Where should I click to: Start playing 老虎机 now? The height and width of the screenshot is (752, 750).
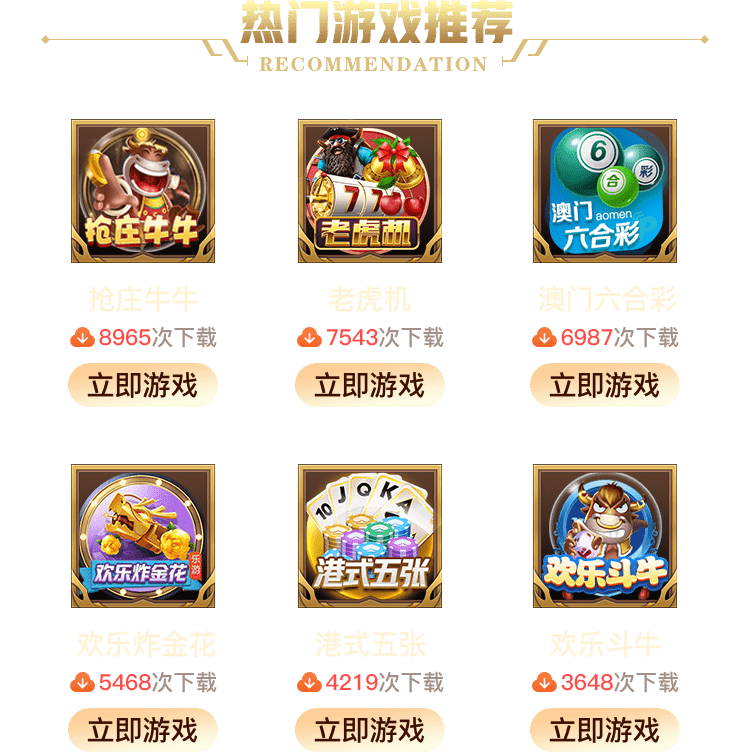click(x=370, y=385)
